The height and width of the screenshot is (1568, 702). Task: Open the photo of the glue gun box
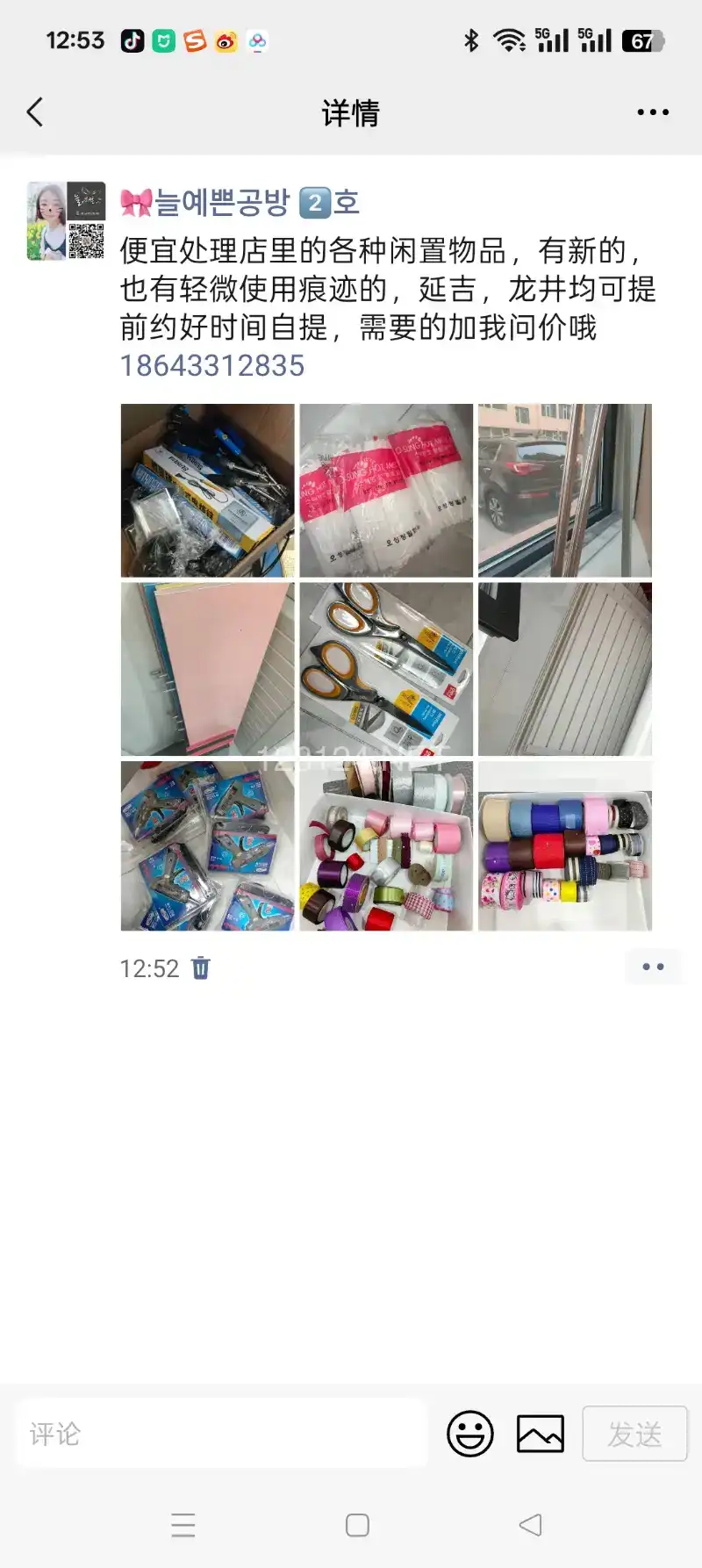pyautogui.click(x=208, y=491)
